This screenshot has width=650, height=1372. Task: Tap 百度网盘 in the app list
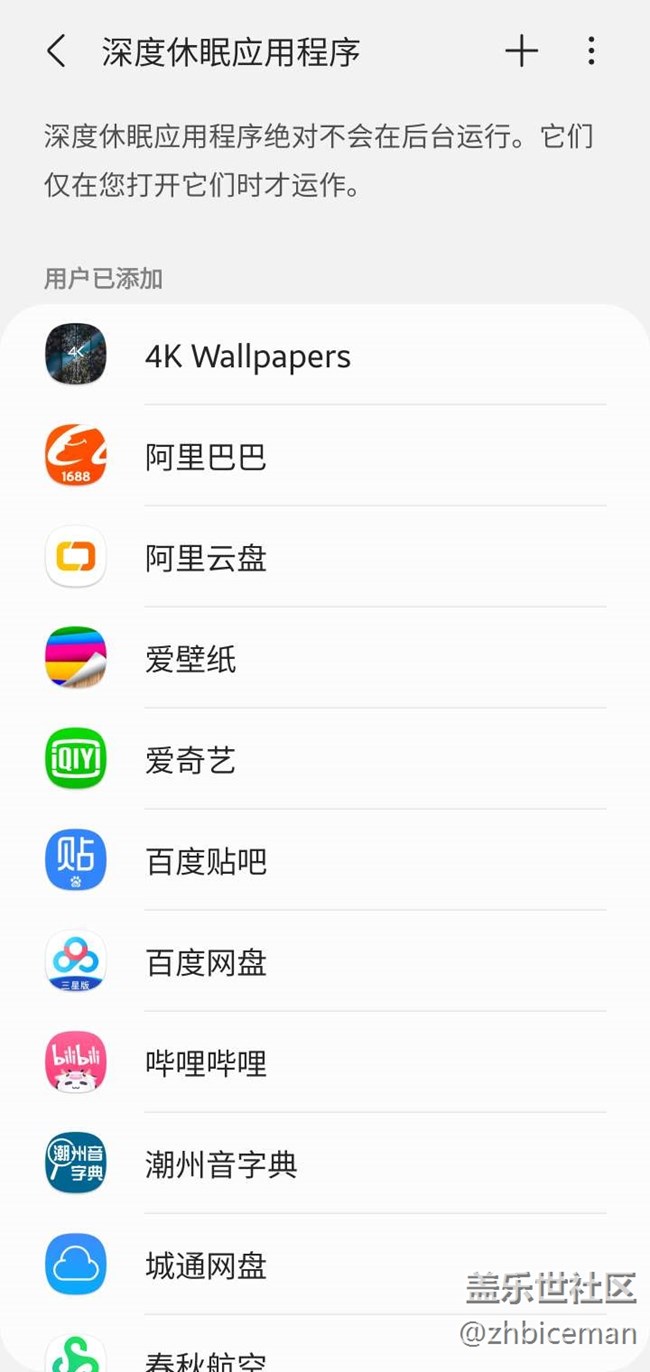(325, 962)
